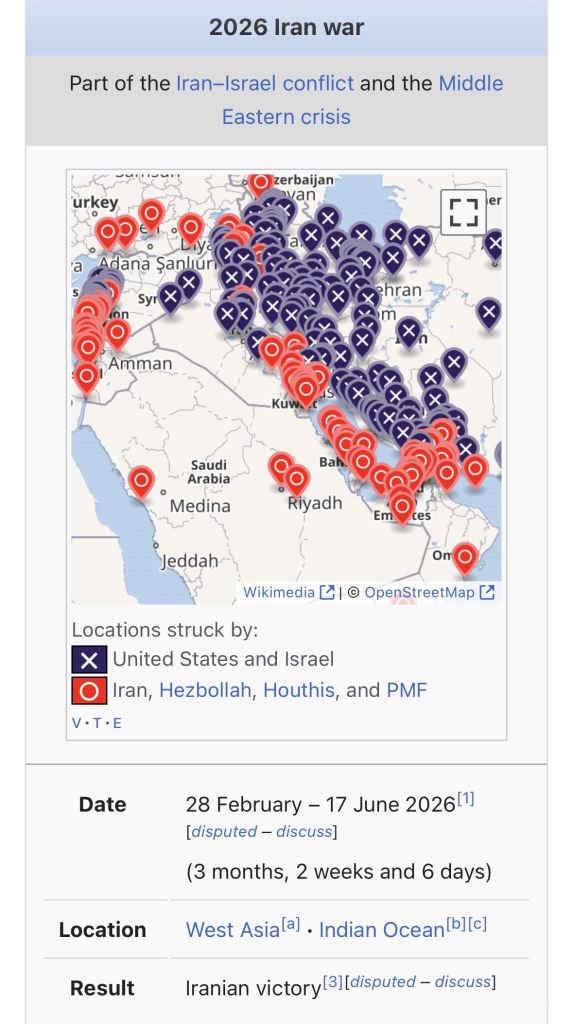Open the Wikimedia attribution link
Screen dimensions: 573x1024
click(x=289, y=592)
